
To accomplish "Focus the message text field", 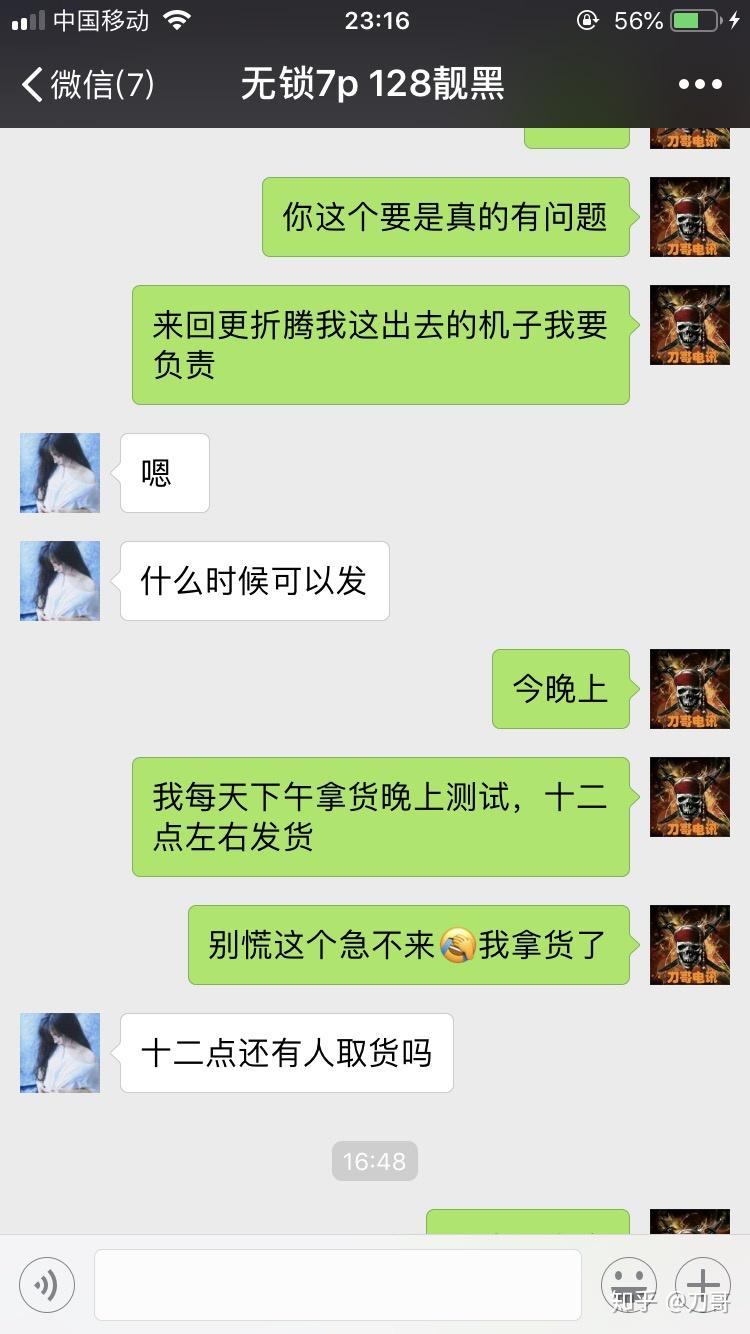I will point(338,1285).
